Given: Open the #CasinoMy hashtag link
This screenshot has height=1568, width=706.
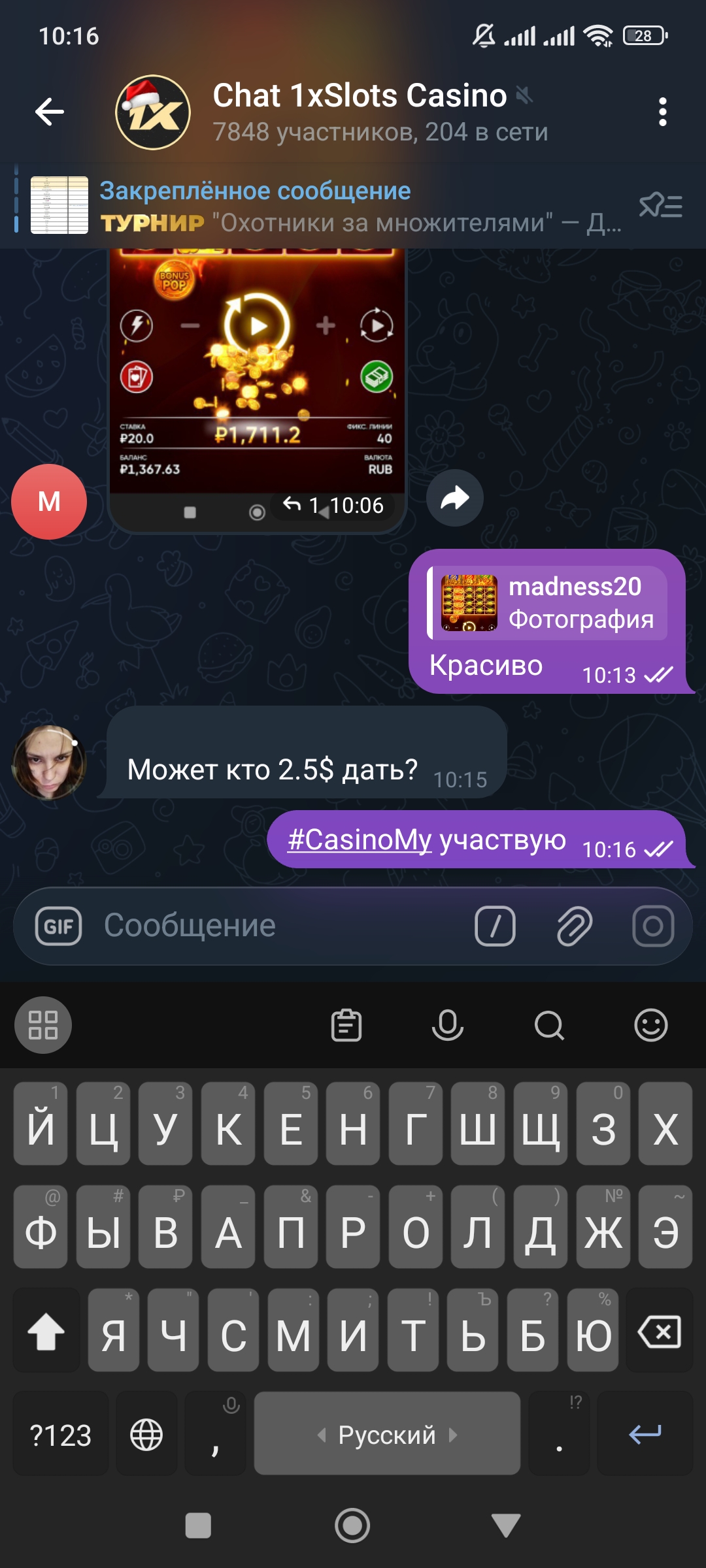Looking at the screenshot, I should [360, 840].
